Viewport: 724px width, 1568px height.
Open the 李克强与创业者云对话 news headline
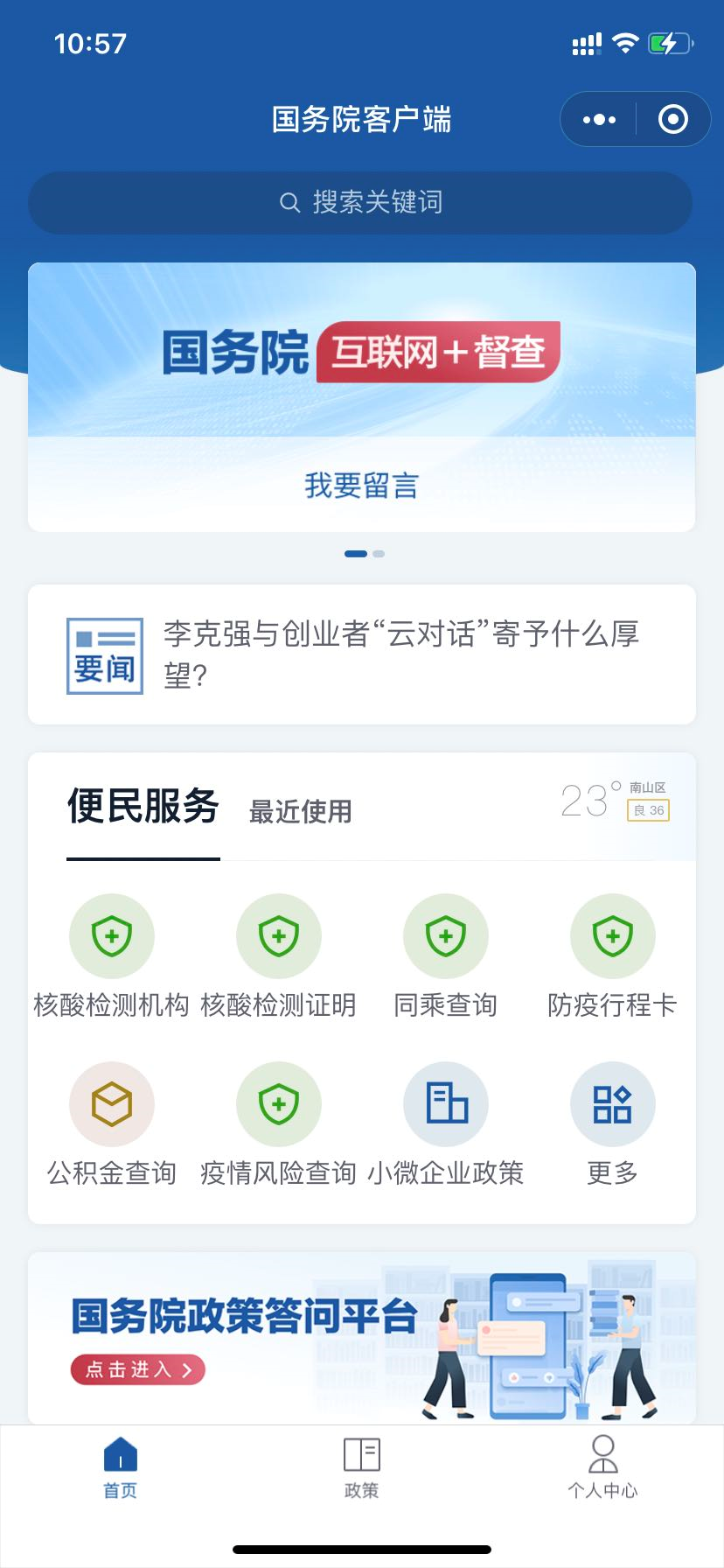pyautogui.click(x=401, y=654)
